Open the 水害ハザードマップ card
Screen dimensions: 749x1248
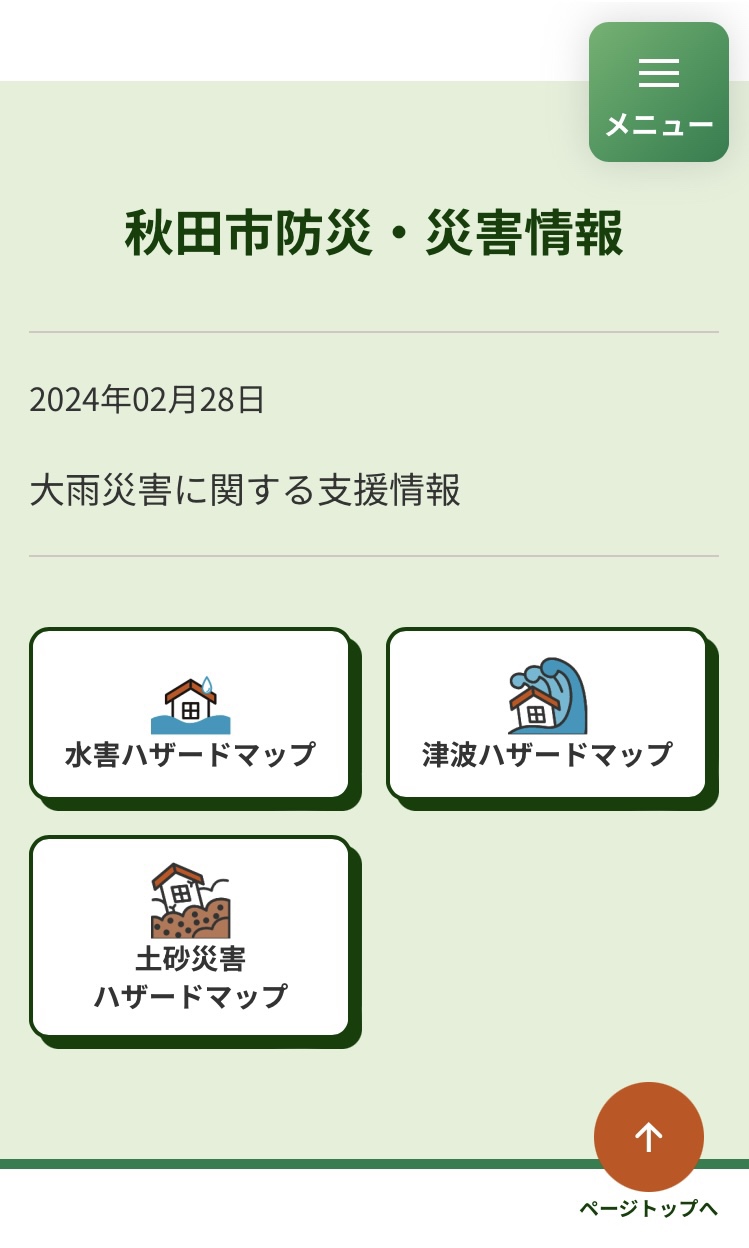click(x=190, y=714)
